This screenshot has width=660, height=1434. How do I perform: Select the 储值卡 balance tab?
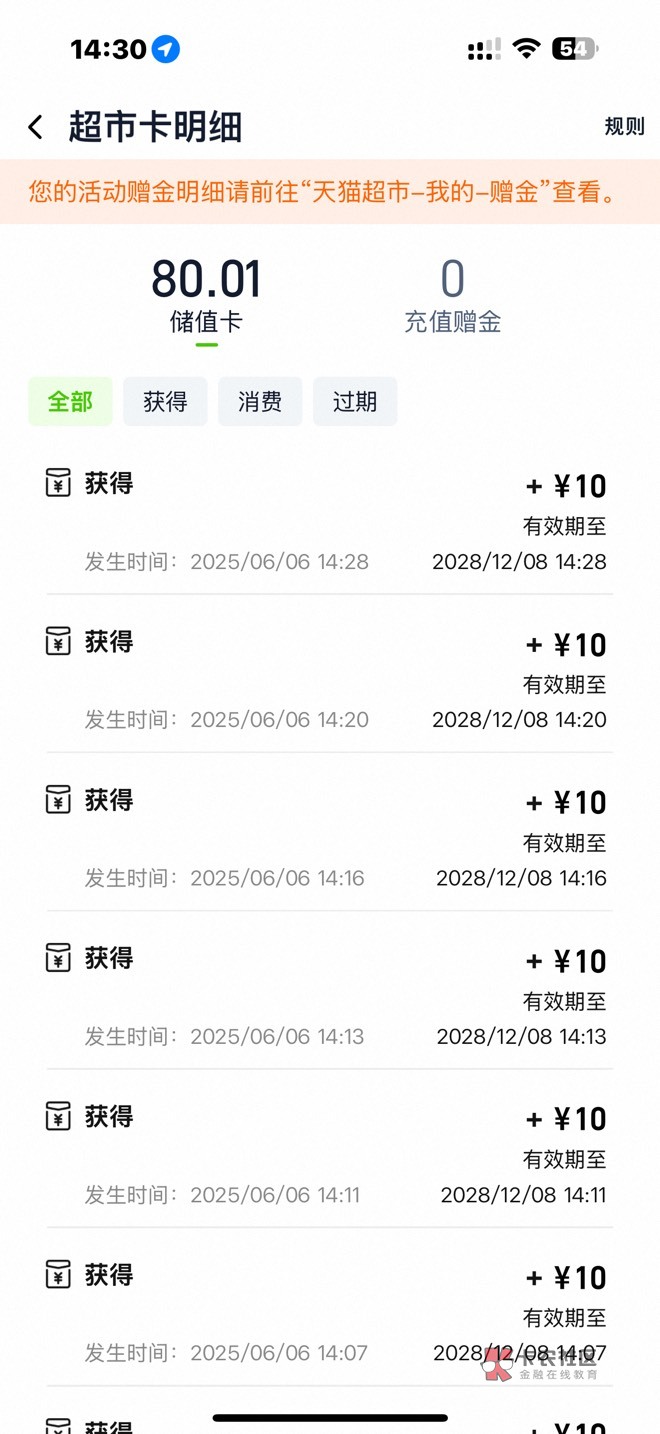206,296
